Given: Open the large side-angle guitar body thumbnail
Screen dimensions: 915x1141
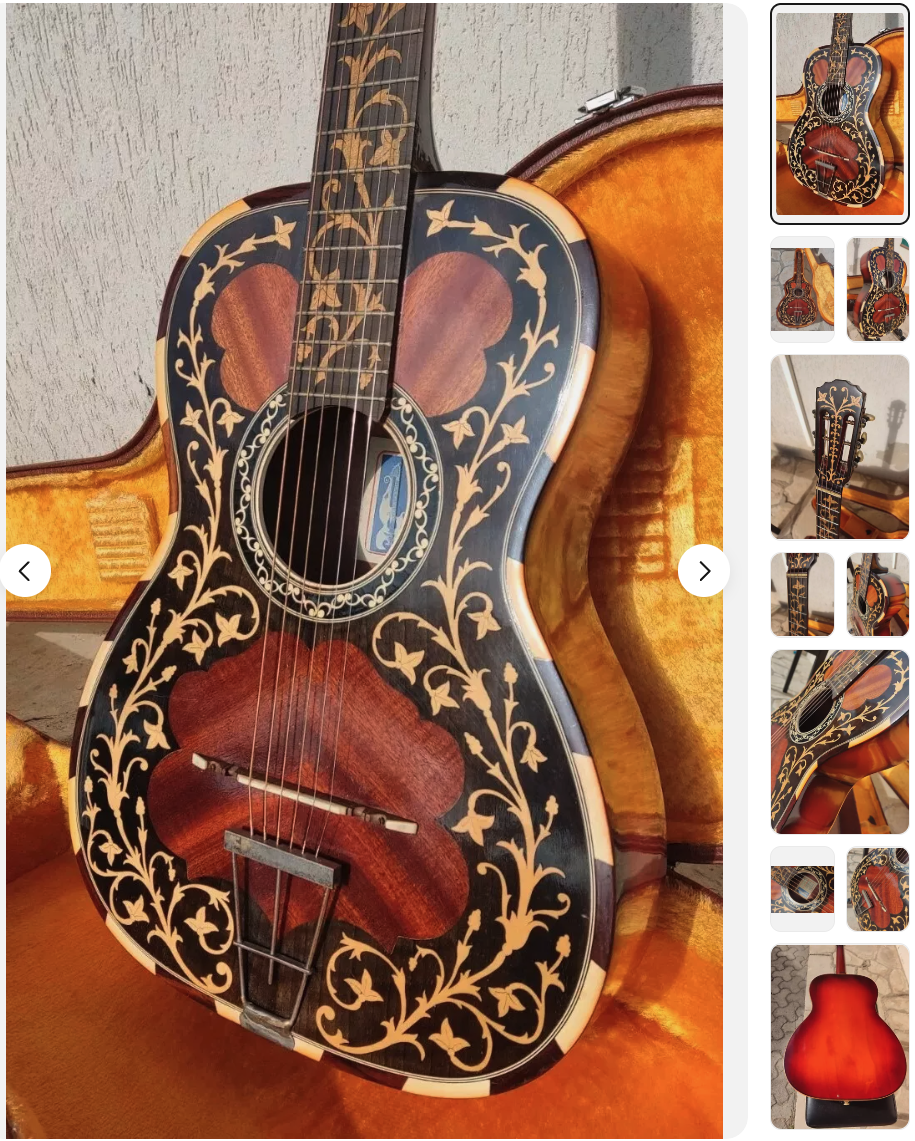Looking at the screenshot, I should [839, 741].
